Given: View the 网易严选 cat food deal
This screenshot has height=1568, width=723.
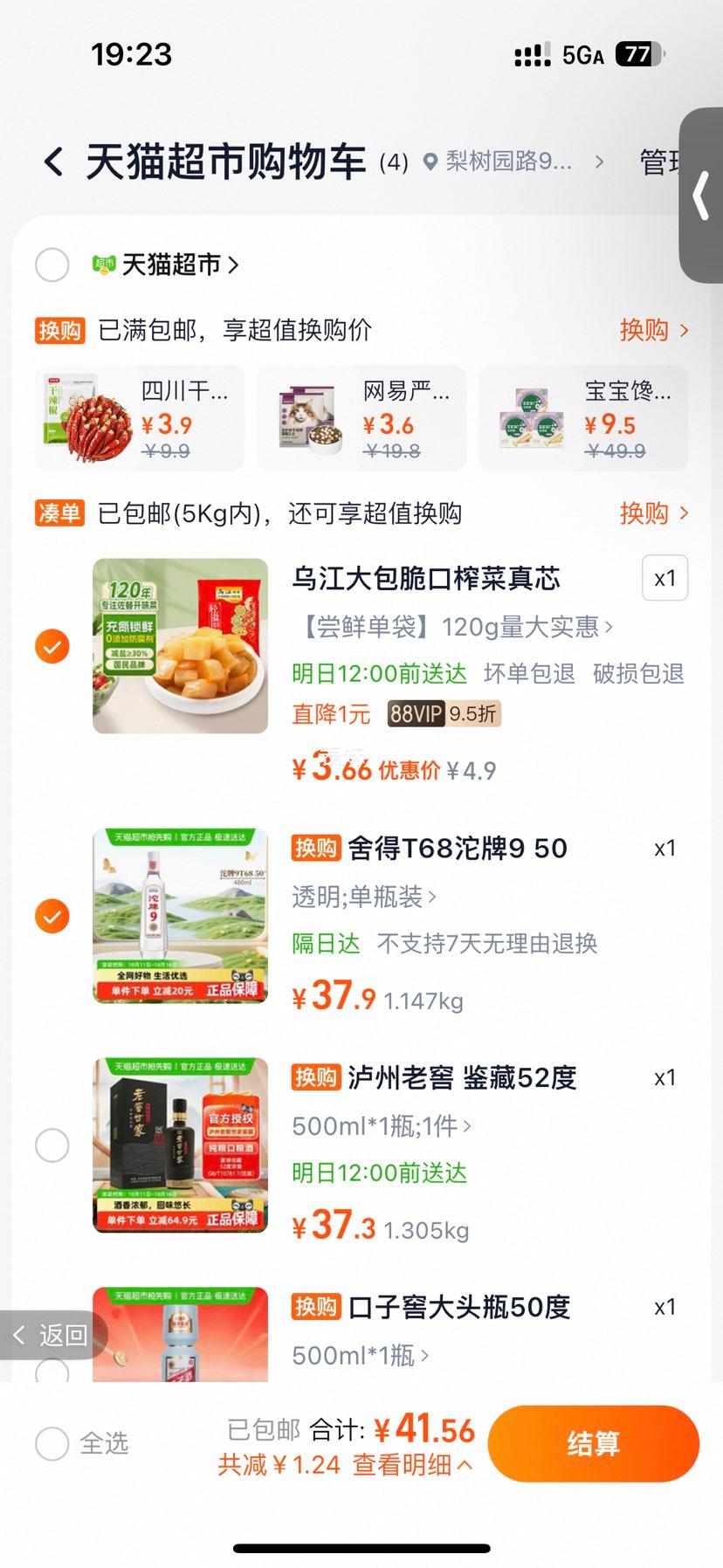Looking at the screenshot, I should point(361,419).
